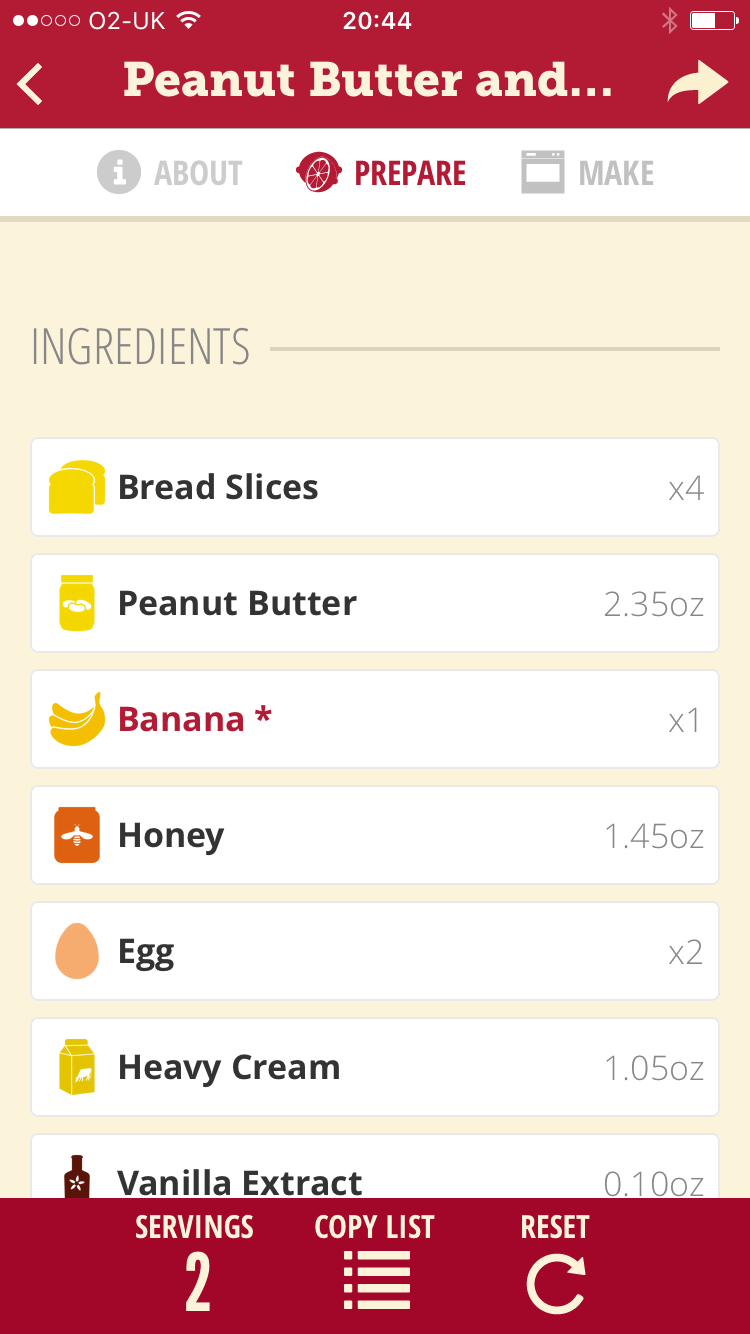Reset the ingredient list
750x1334 pixels.
click(x=555, y=1265)
